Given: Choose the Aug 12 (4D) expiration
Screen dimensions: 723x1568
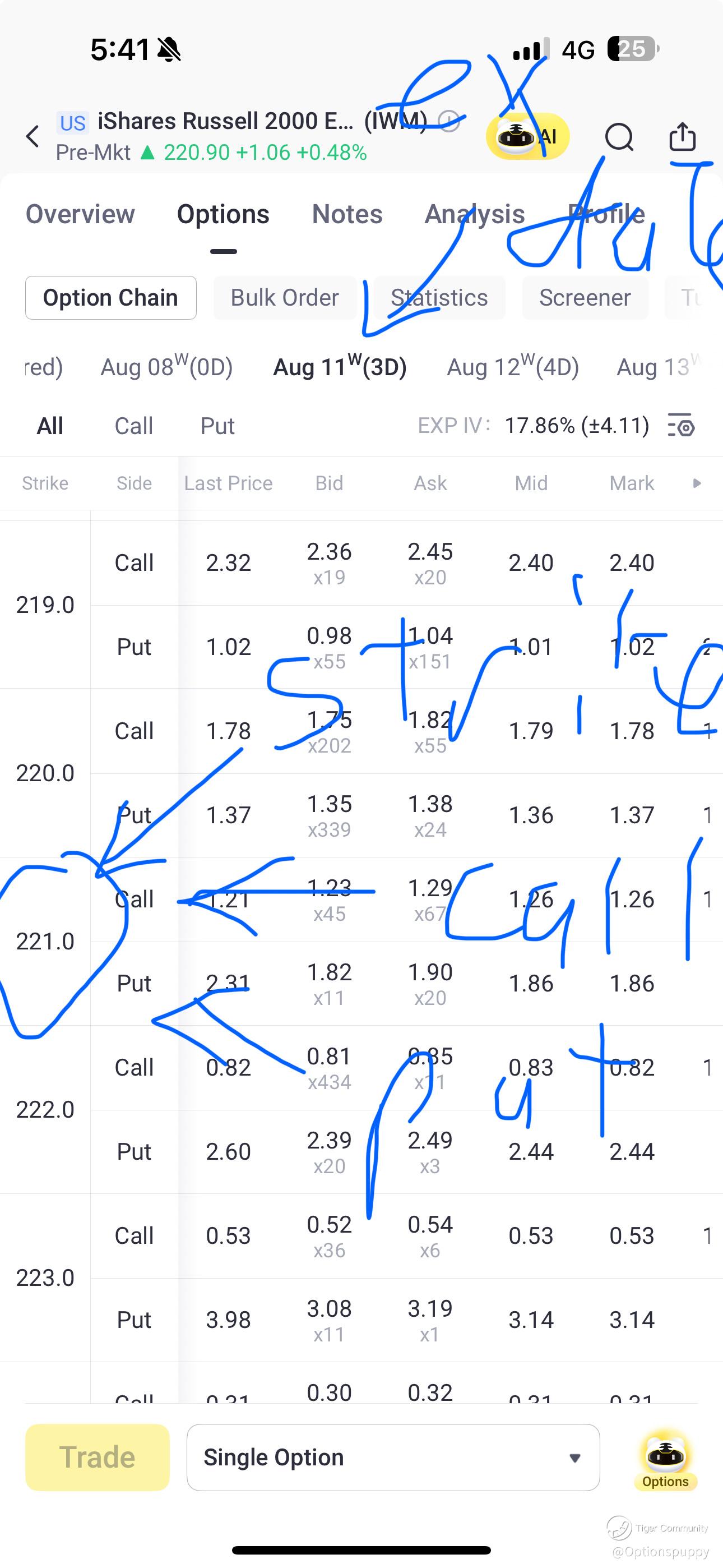Looking at the screenshot, I should (x=513, y=367).
